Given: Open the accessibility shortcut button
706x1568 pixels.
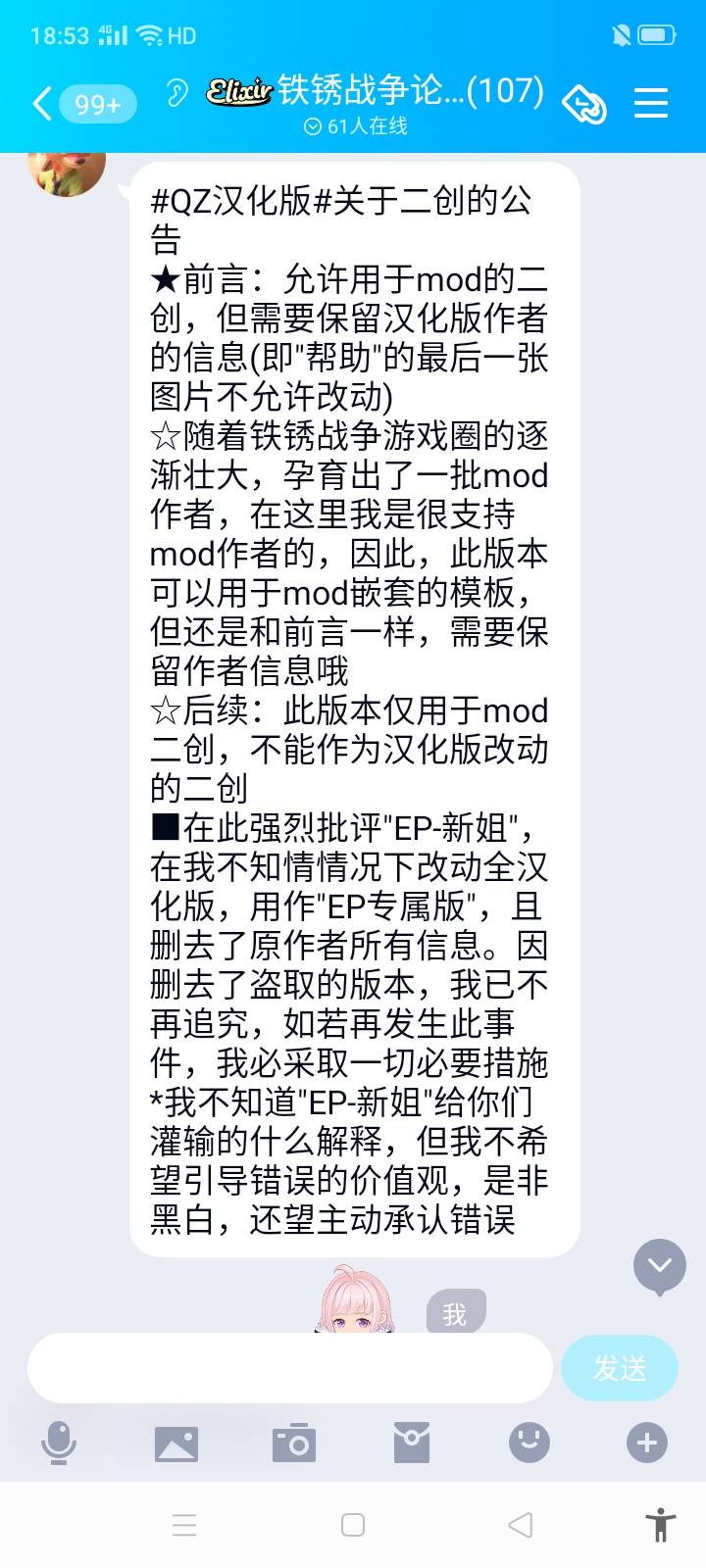Looking at the screenshot, I should [661, 1525].
